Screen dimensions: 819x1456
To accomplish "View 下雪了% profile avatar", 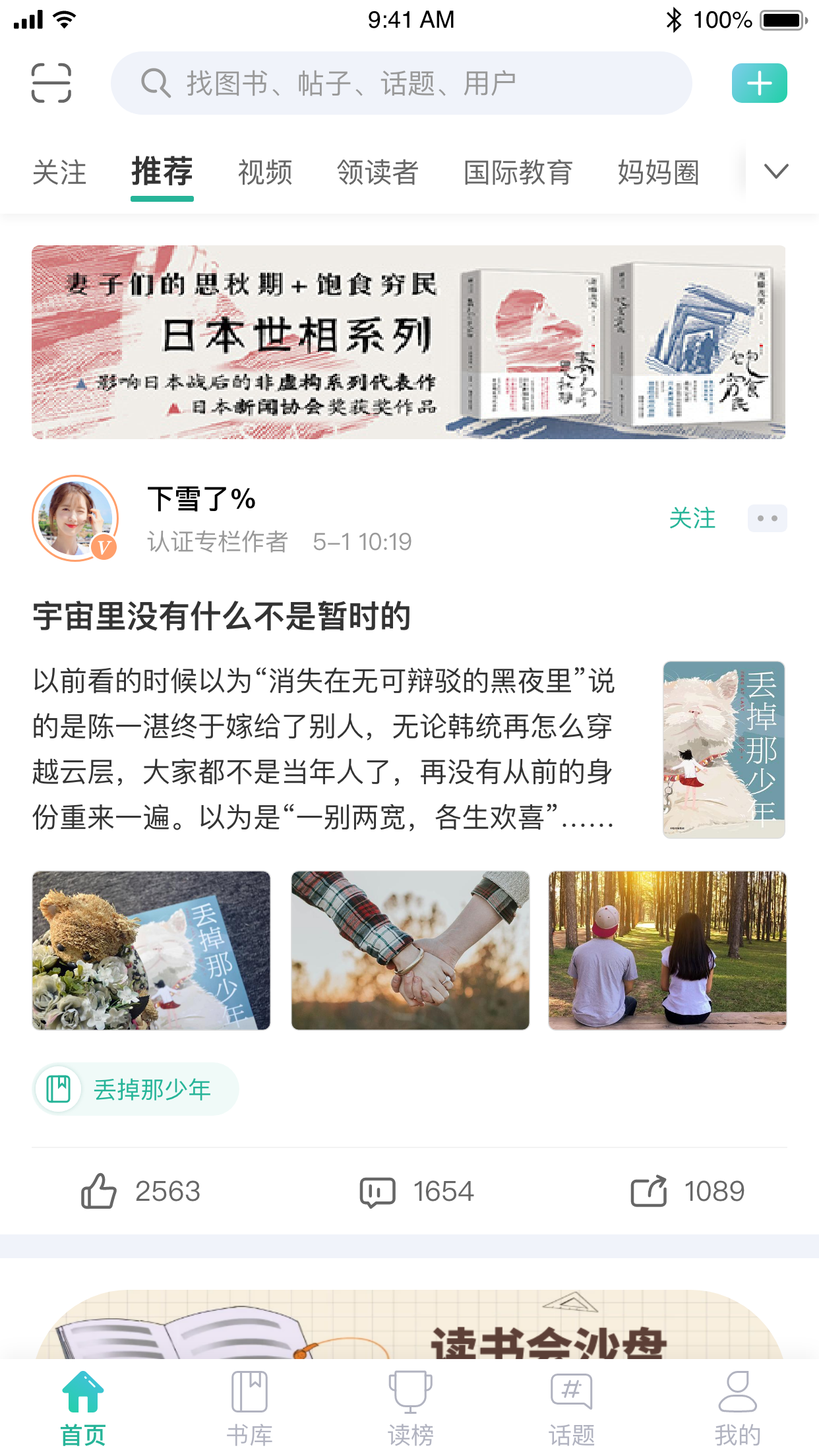I will pos(75,518).
